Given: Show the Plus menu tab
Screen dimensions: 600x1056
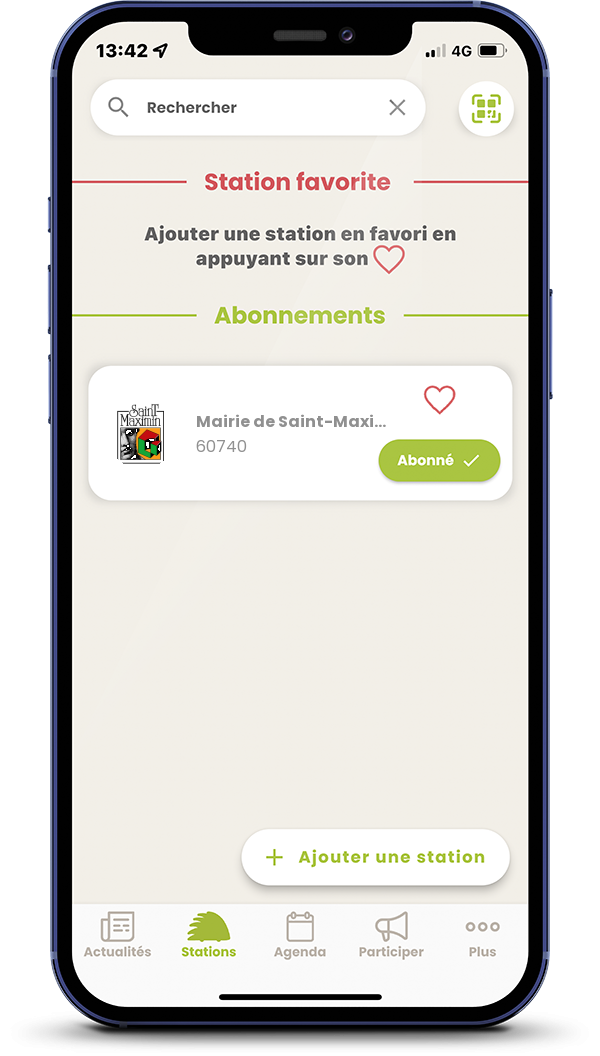Looking at the screenshot, I should click(x=482, y=936).
